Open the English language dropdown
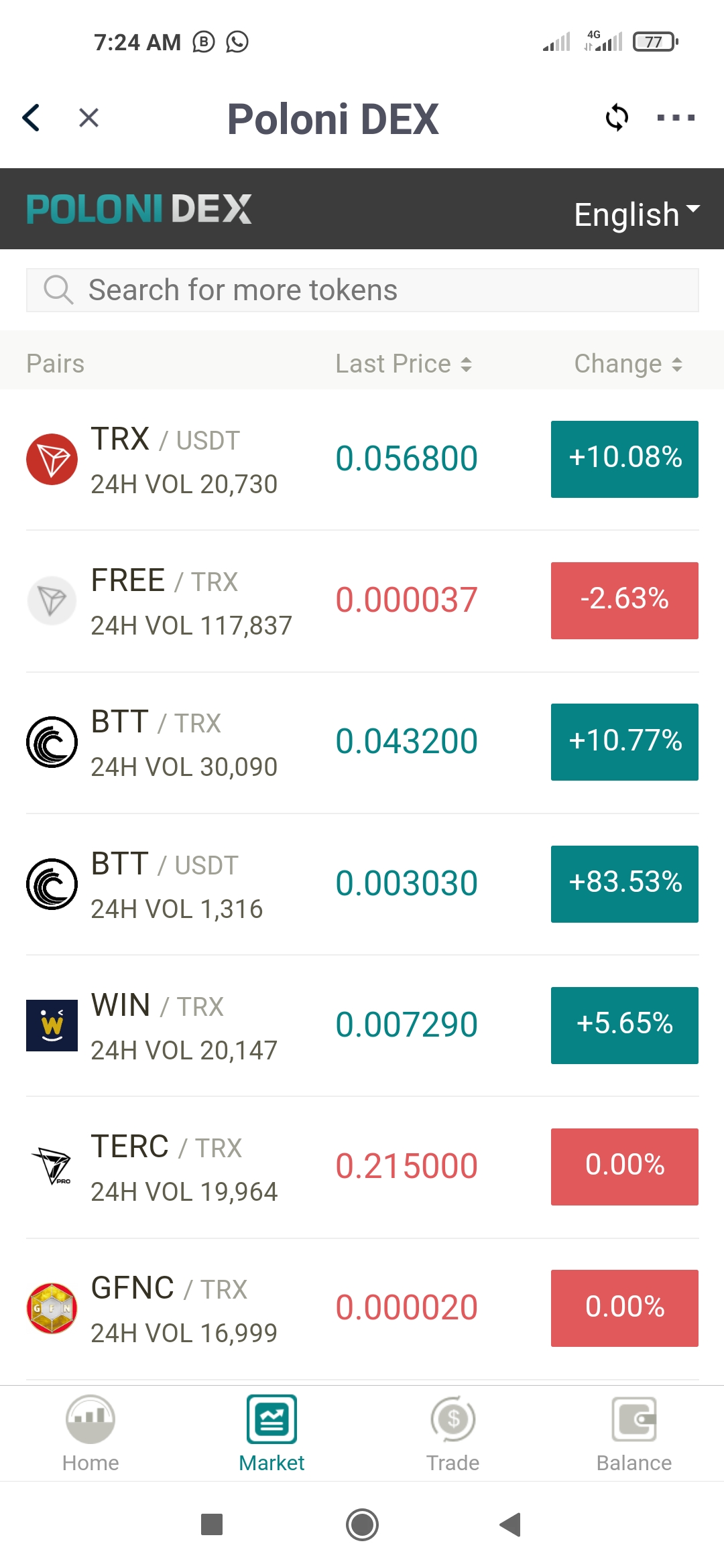Viewport: 724px width, 1568px height. (x=637, y=214)
